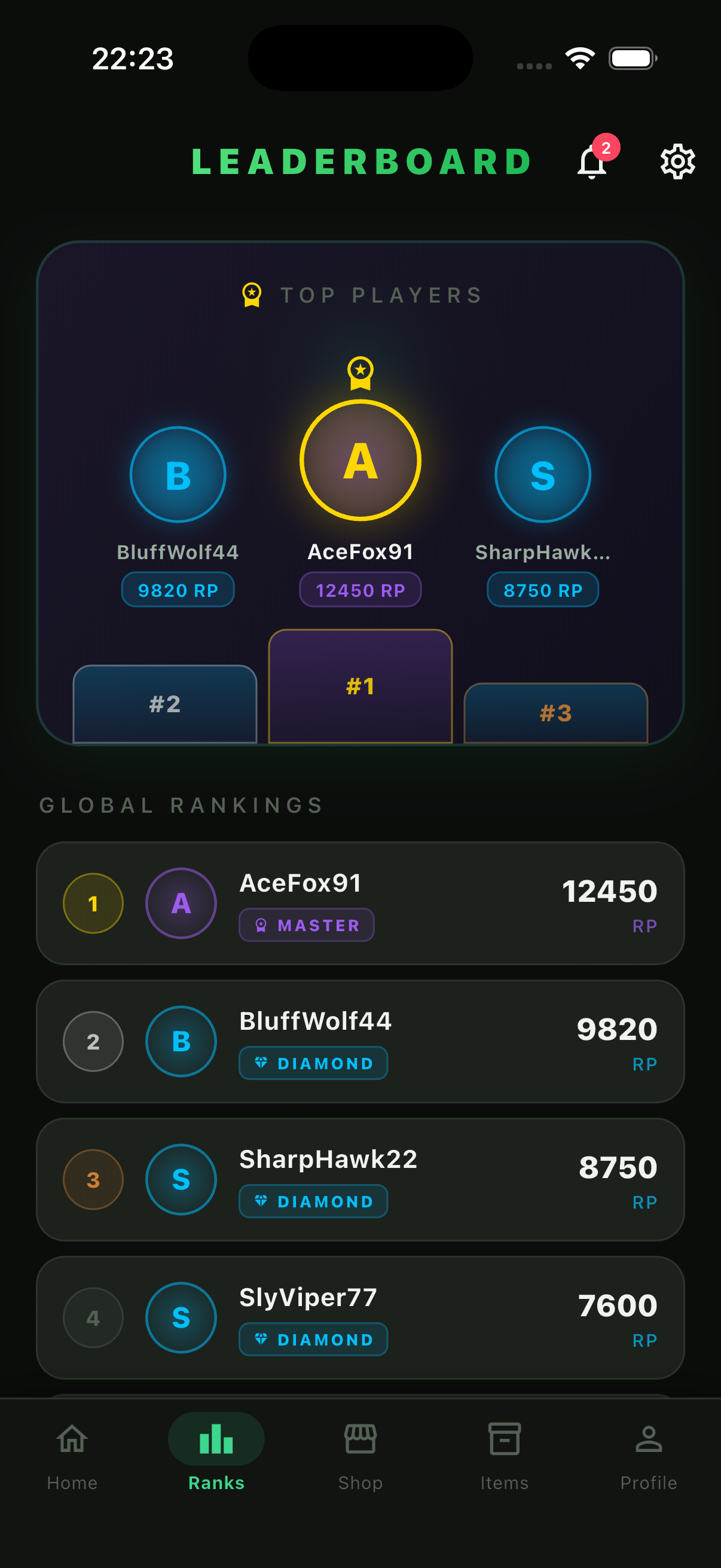Image resolution: width=721 pixels, height=1568 pixels.
Task: Tap BluffWolf44's B avatar circle
Action: [178, 475]
